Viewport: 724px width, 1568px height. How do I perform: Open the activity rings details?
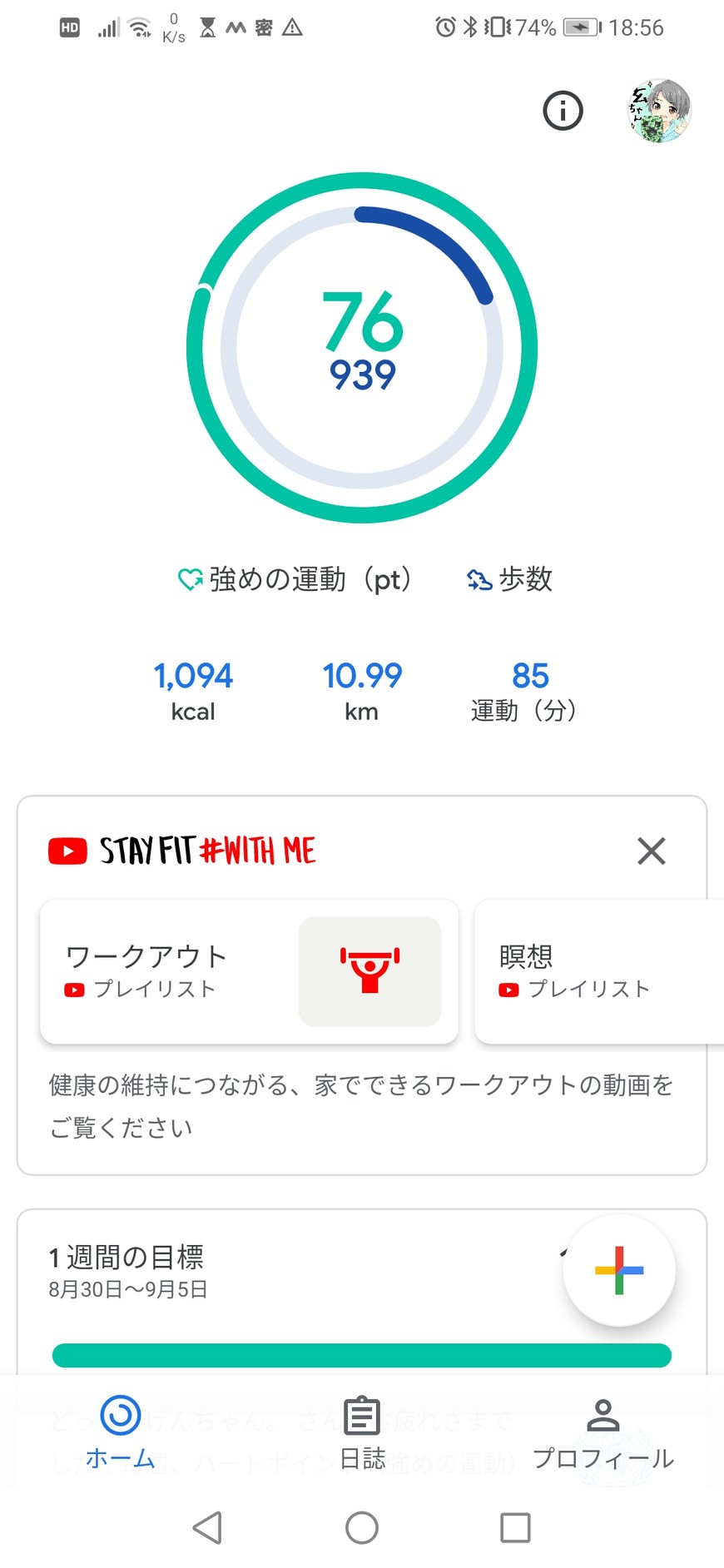tap(362, 348)
